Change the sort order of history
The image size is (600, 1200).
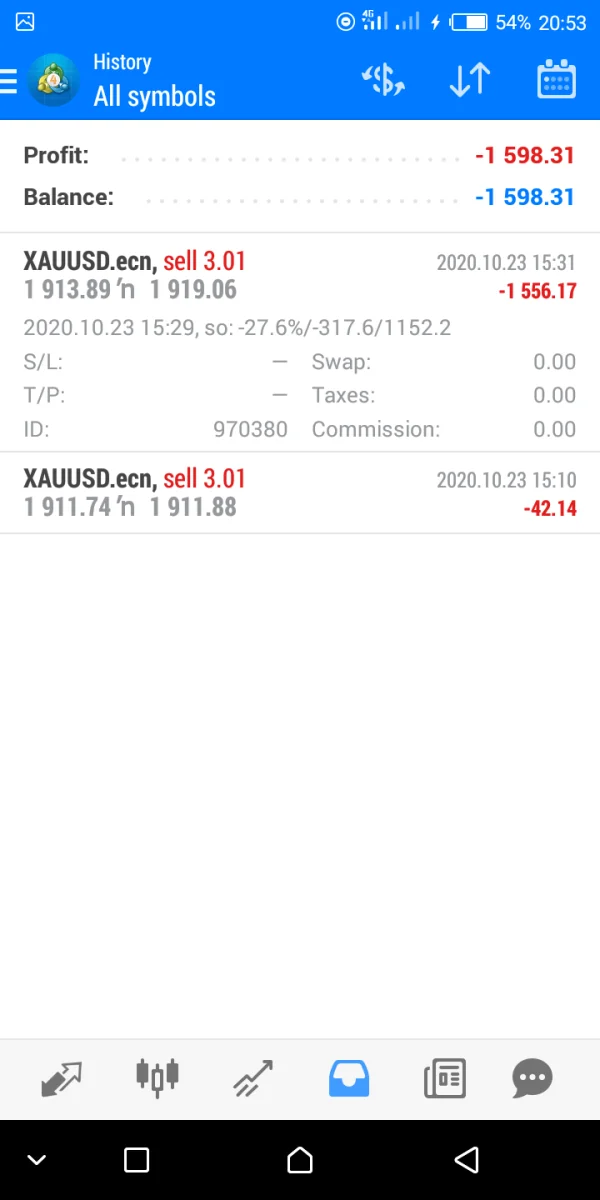(x=469, y=80)
